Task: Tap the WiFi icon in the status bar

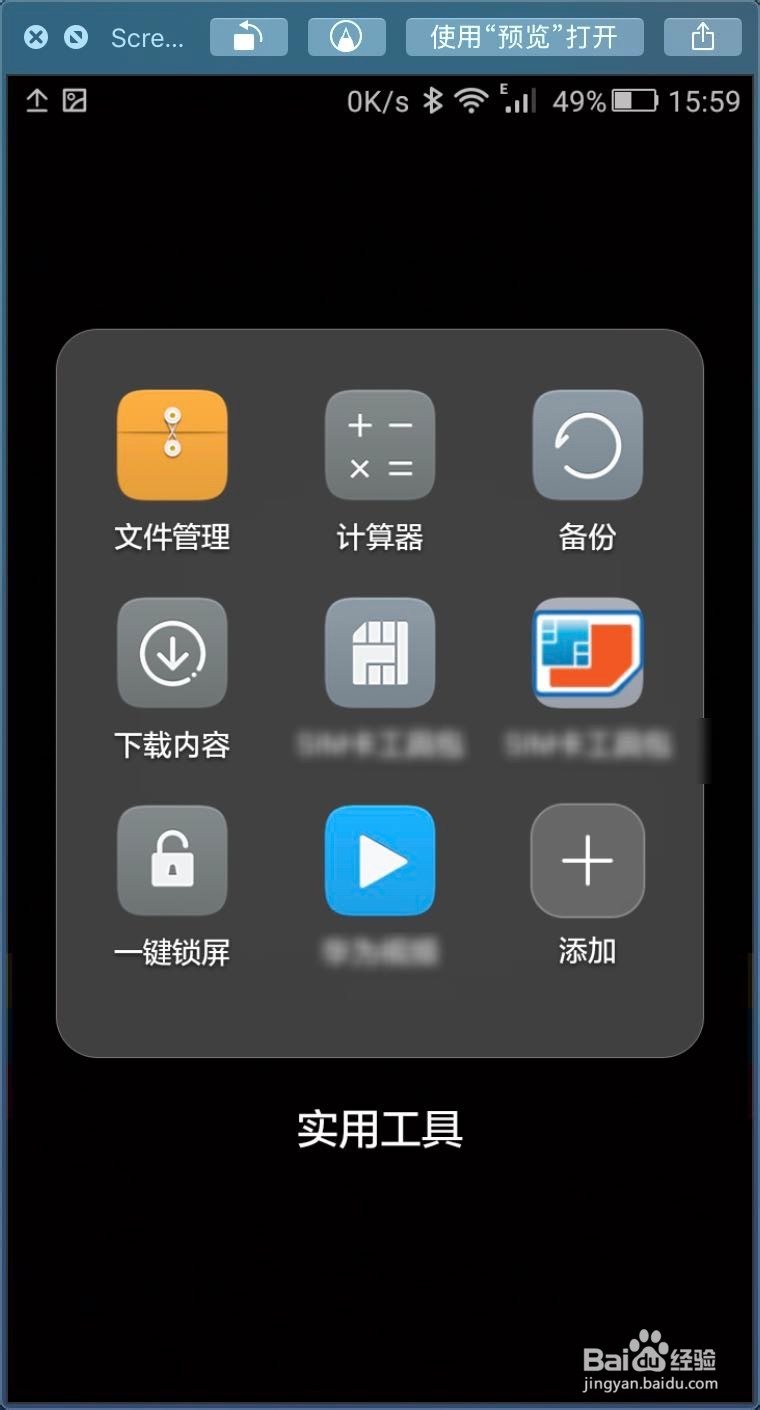Action: pyautogui.click(x=471, y=100)
